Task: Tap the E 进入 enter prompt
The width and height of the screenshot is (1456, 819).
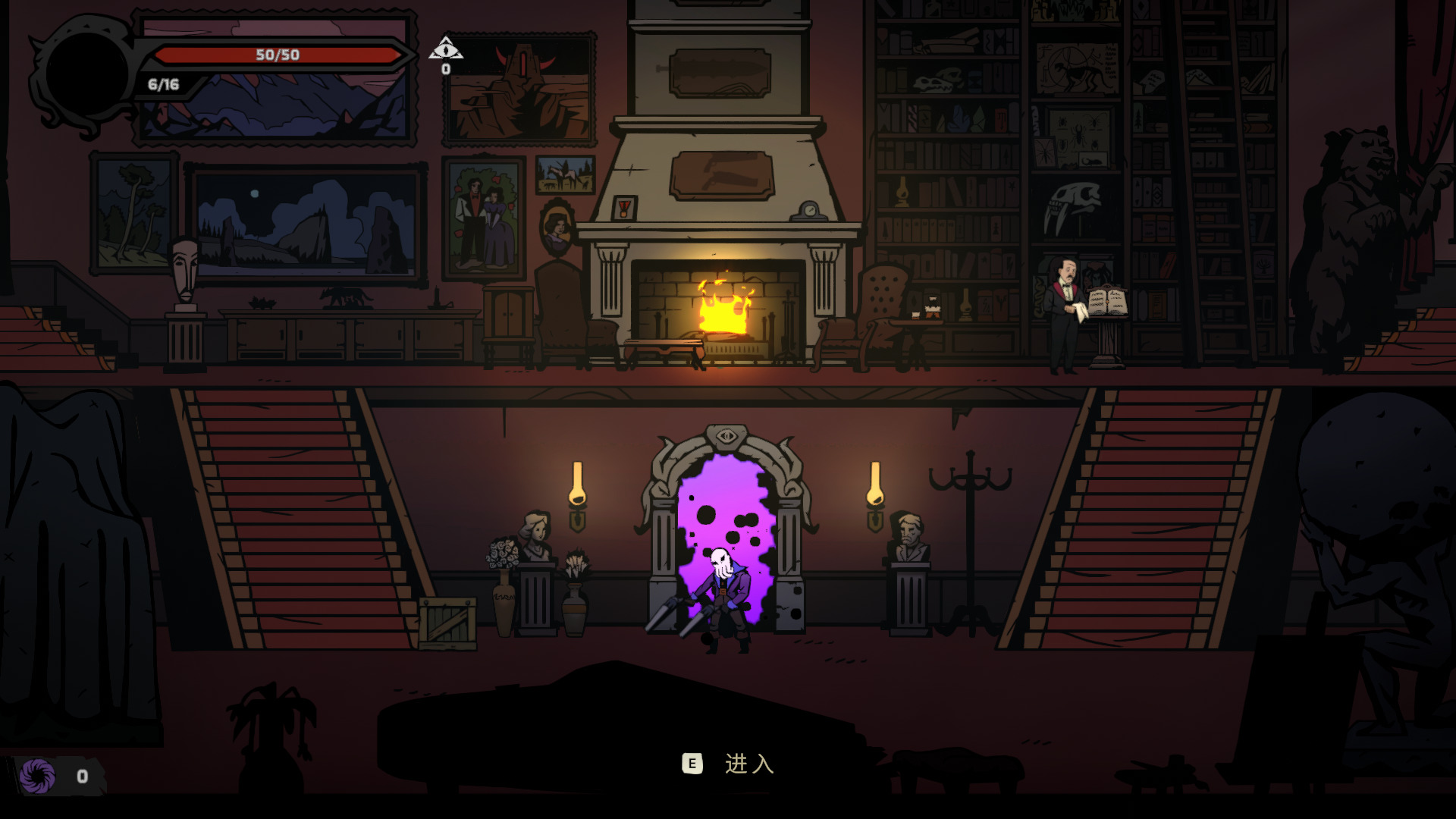Action: tap(728, 764)
